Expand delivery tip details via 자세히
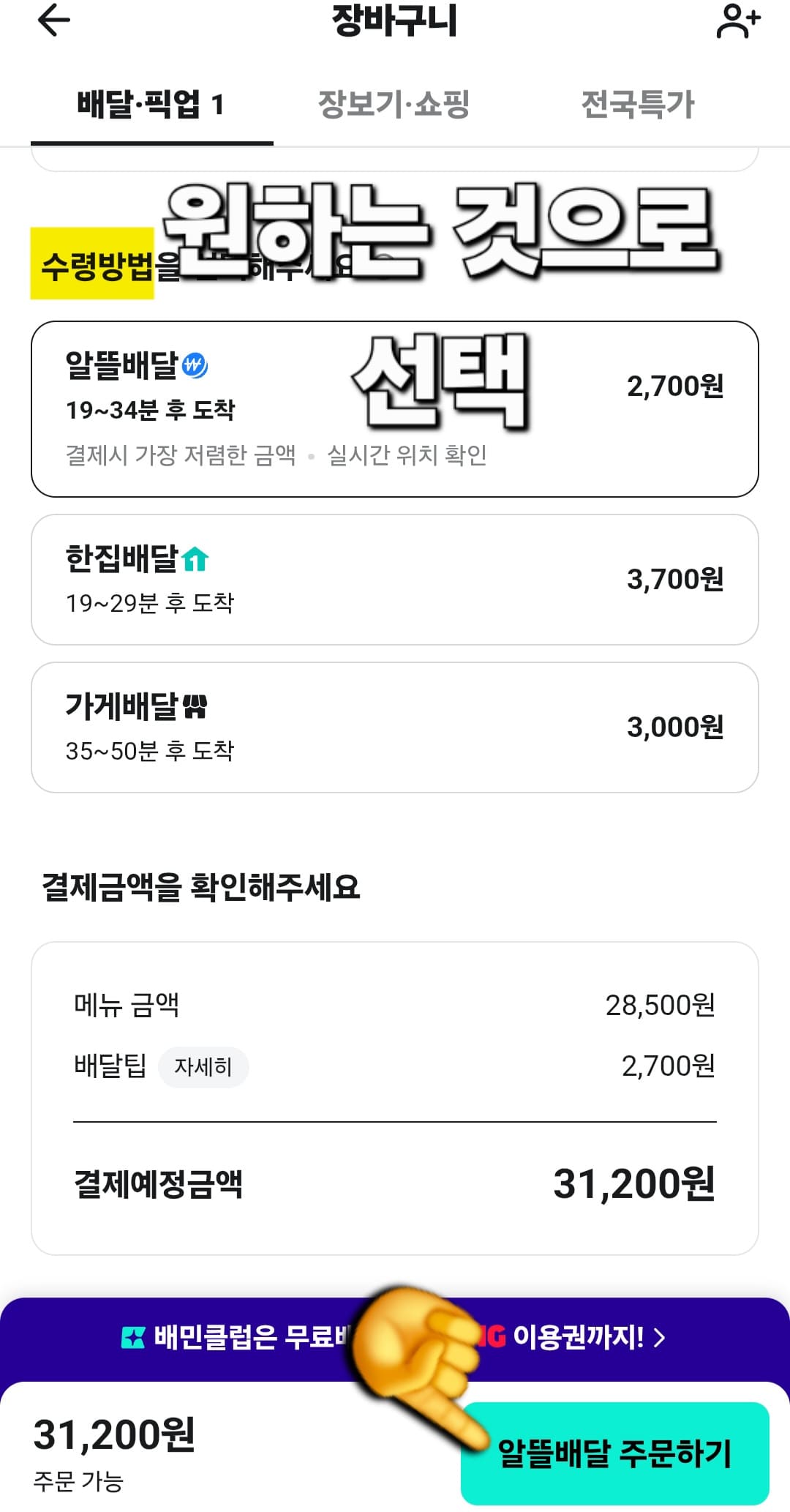The width and height of the screenshot is (790, 1512). tap(204, 1067)
